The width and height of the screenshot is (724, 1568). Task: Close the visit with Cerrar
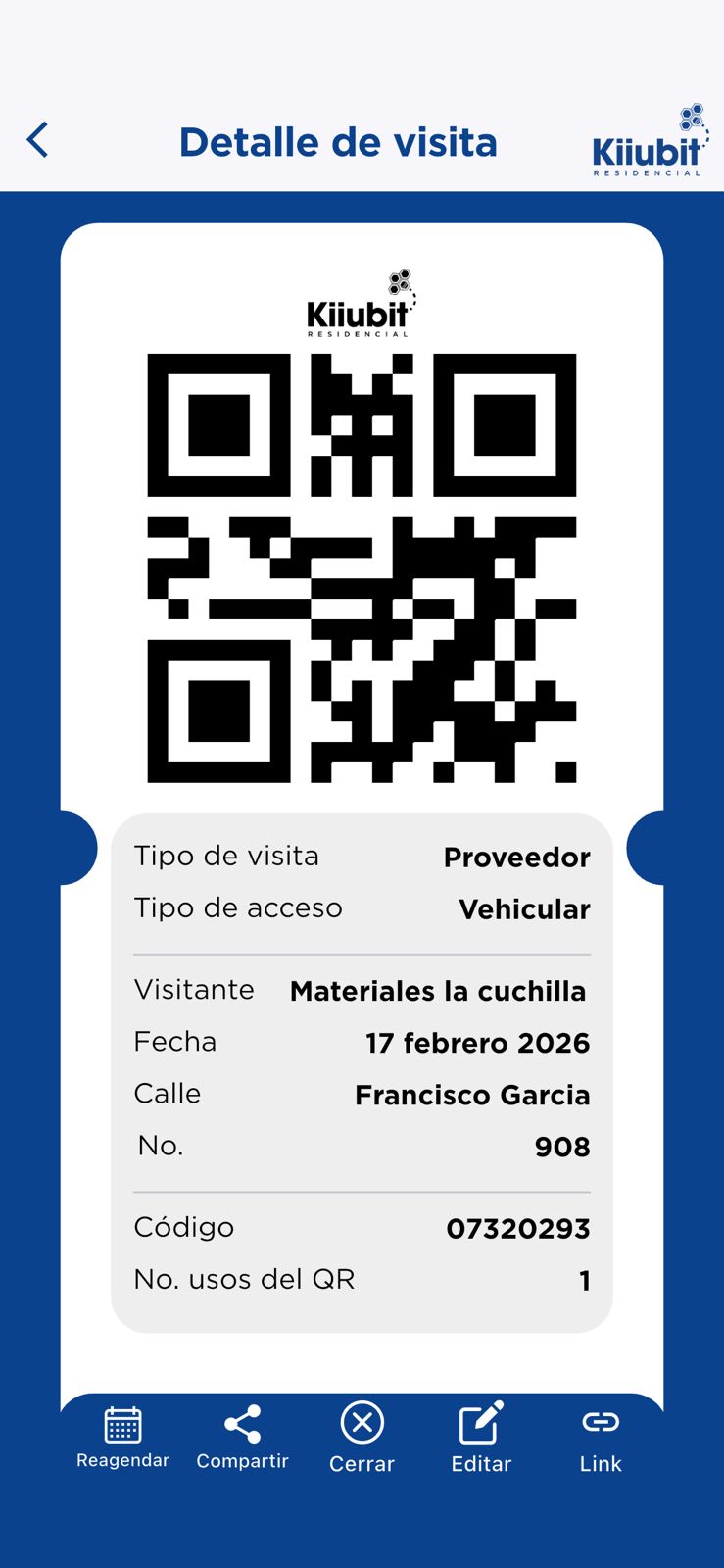point(362,1437)
